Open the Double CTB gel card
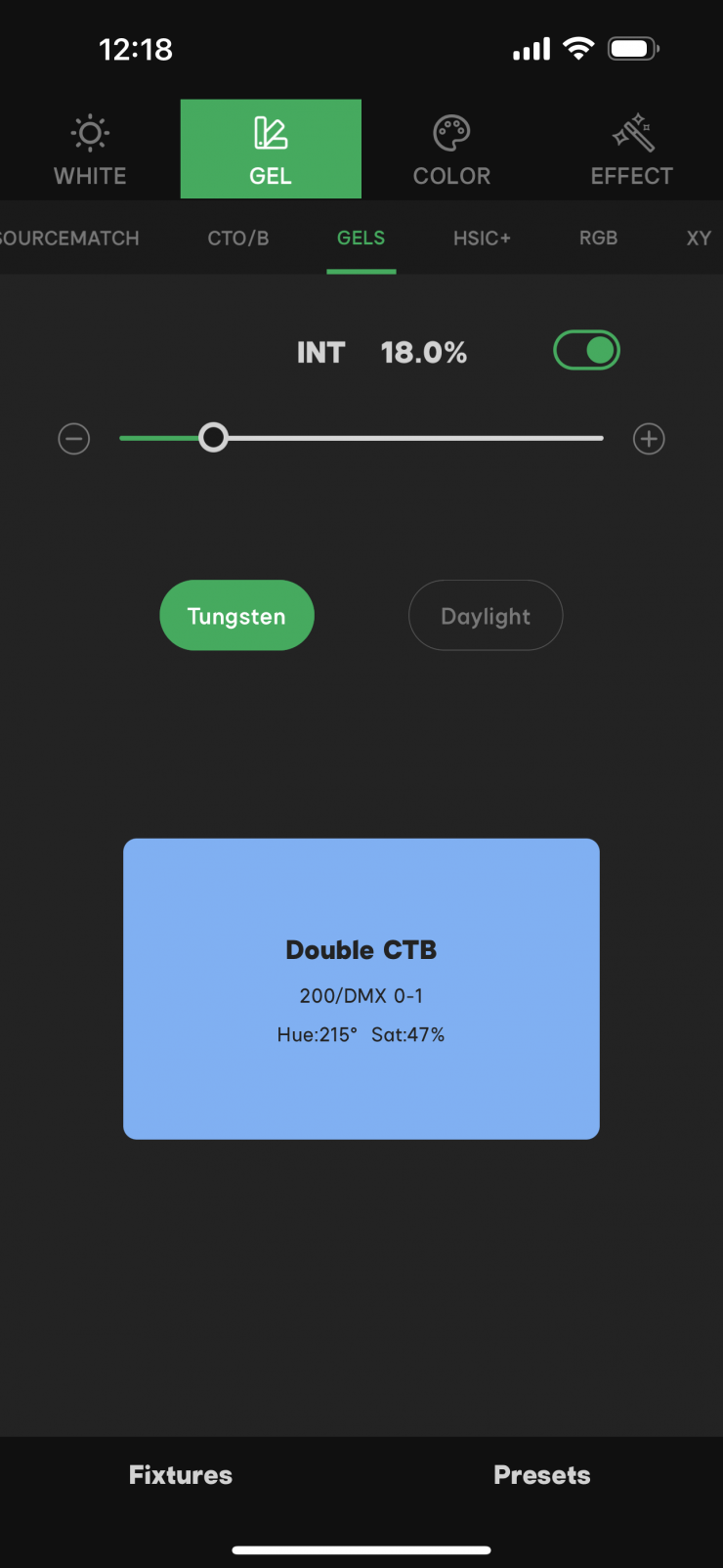 [x=361, y=988]
